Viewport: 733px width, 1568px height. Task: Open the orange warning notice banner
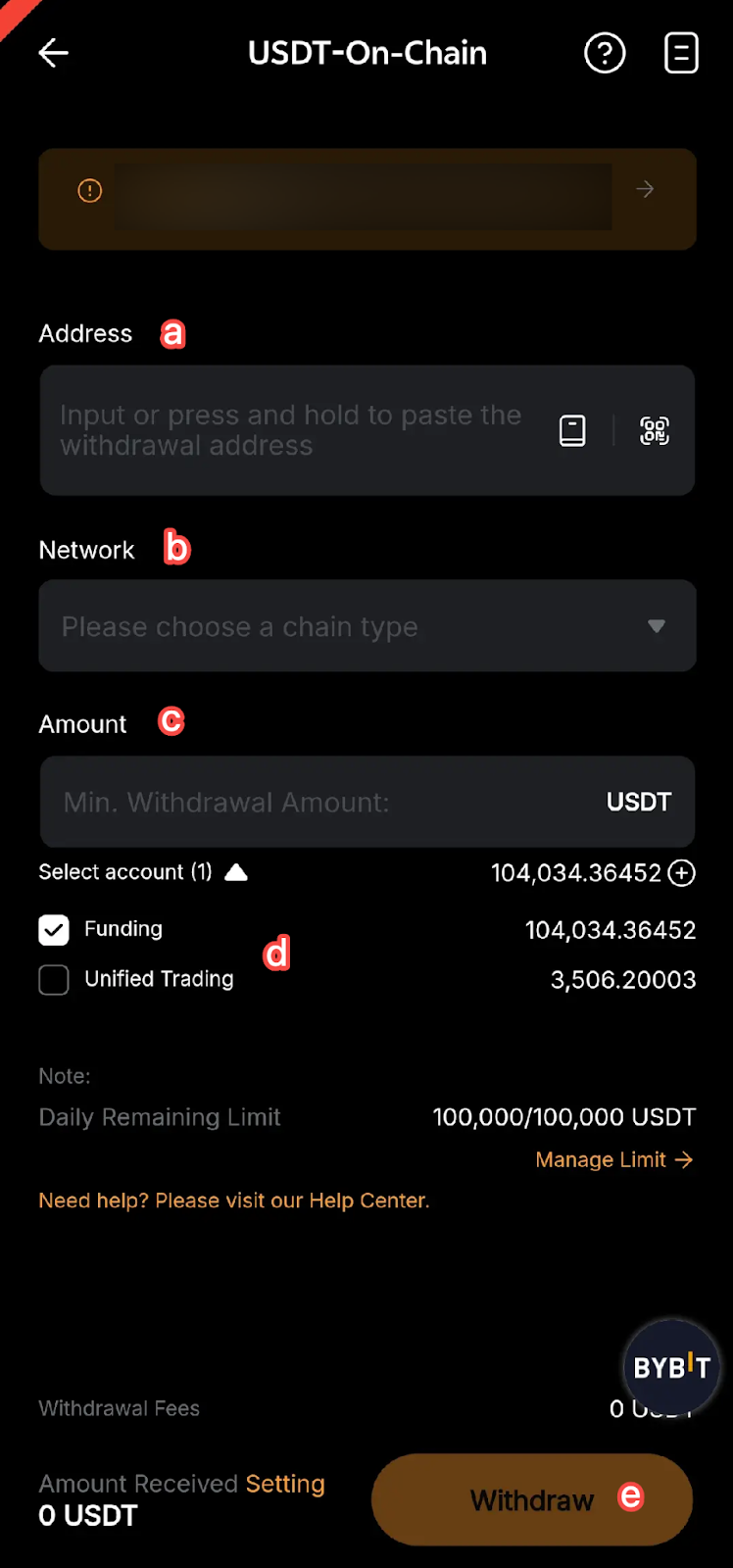tap(367, 199)
